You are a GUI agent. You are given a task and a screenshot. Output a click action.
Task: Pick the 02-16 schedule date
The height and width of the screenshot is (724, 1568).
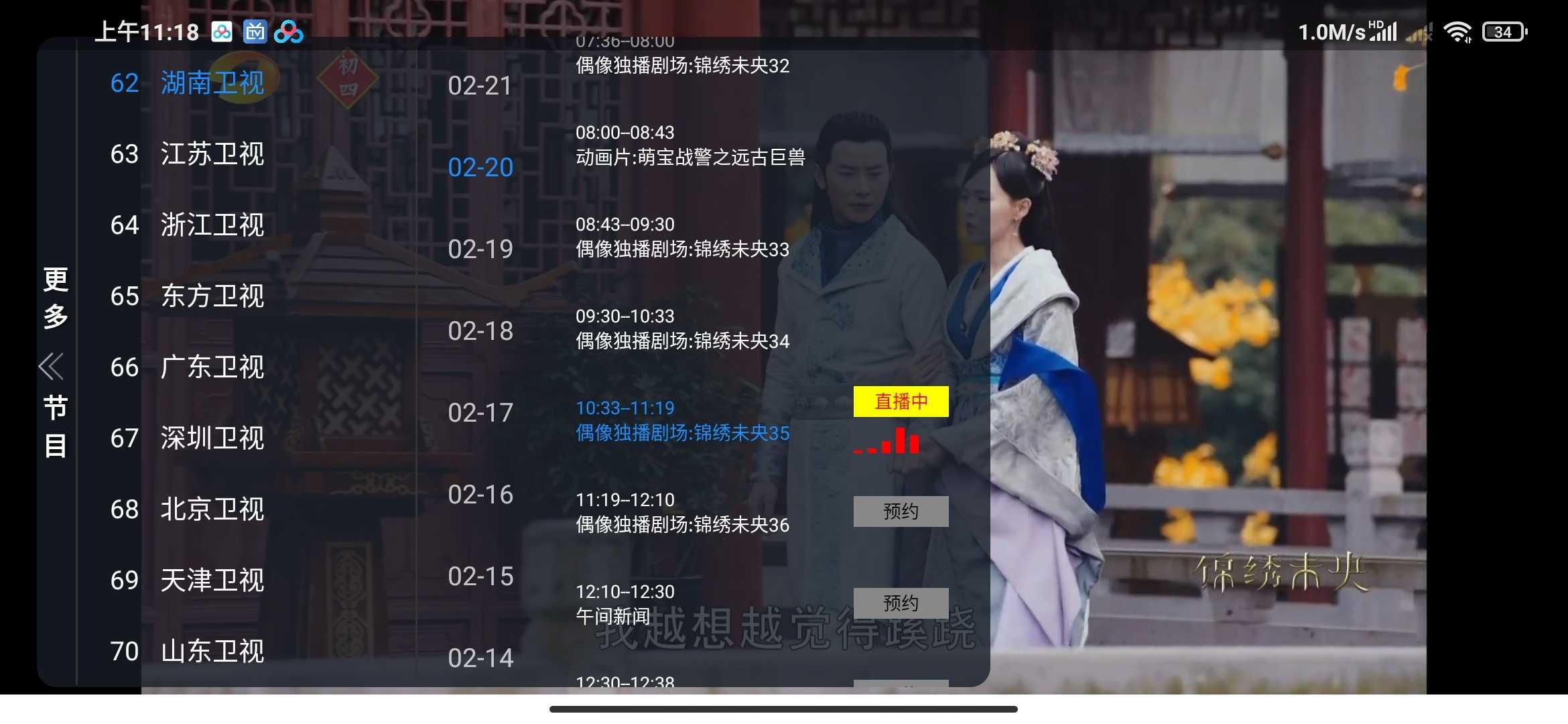point(480,495)
